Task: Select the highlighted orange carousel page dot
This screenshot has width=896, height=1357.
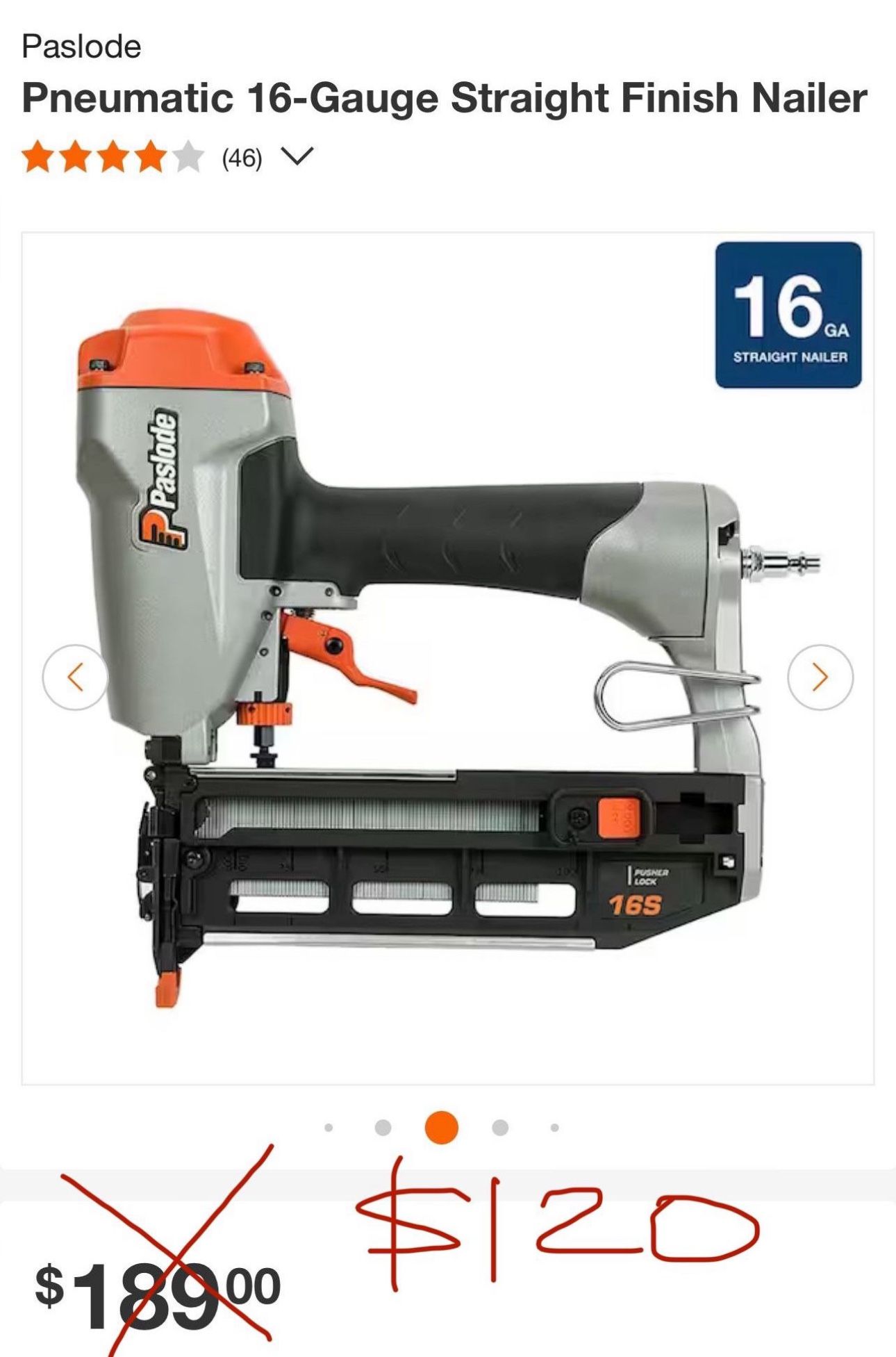Action: click(442, 1127)
